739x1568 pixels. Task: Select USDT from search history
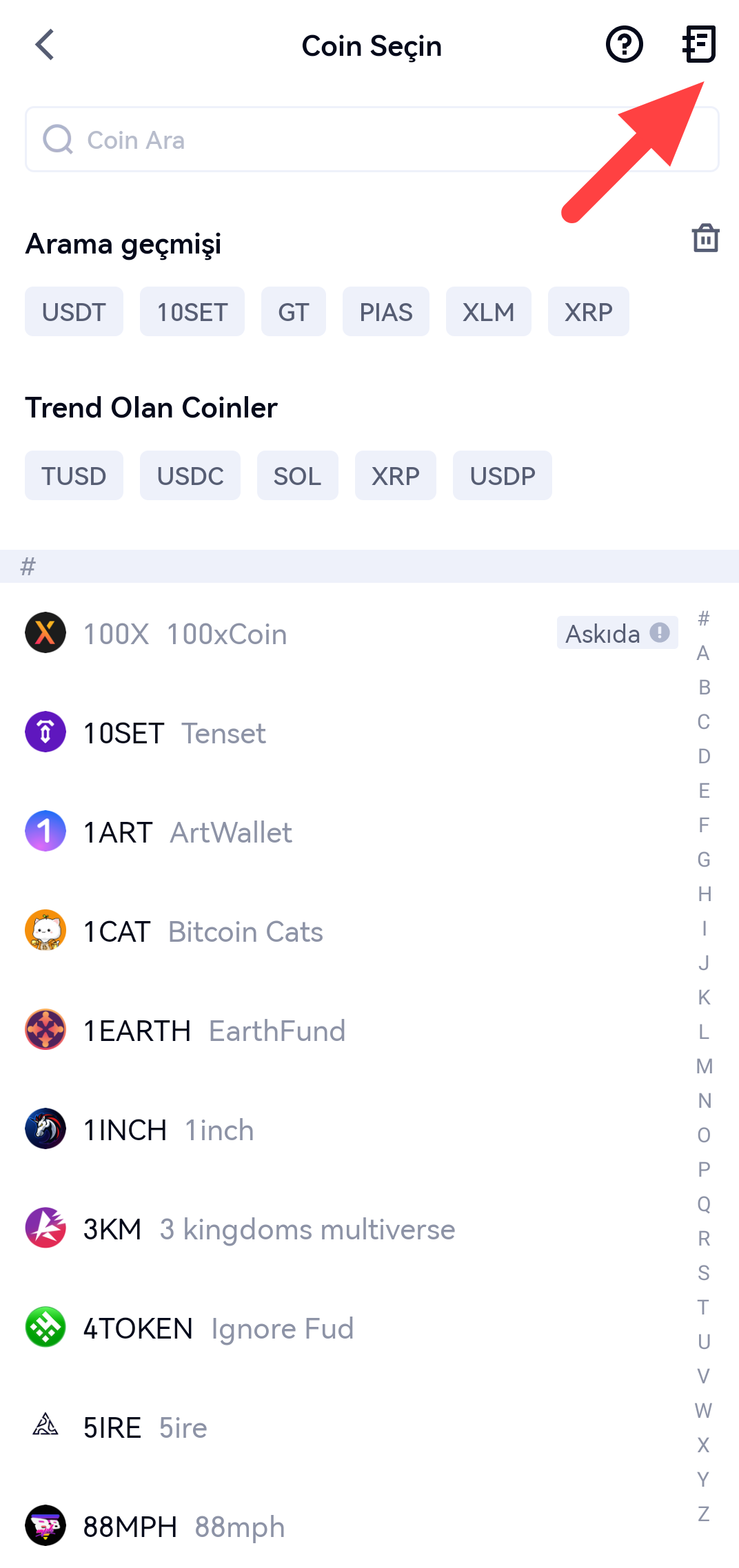coord(74,312)
